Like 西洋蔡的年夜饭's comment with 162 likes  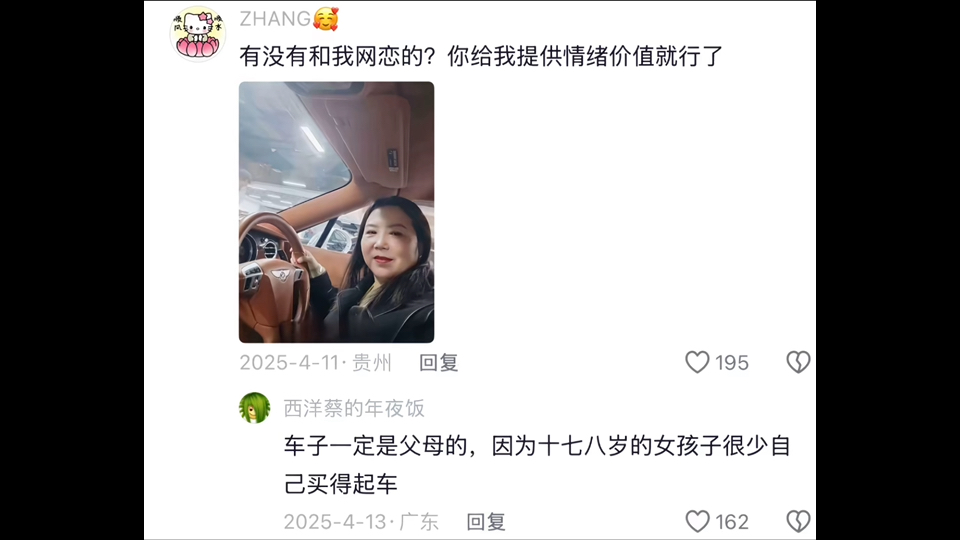pyautogui.click(x=698, y=521)
